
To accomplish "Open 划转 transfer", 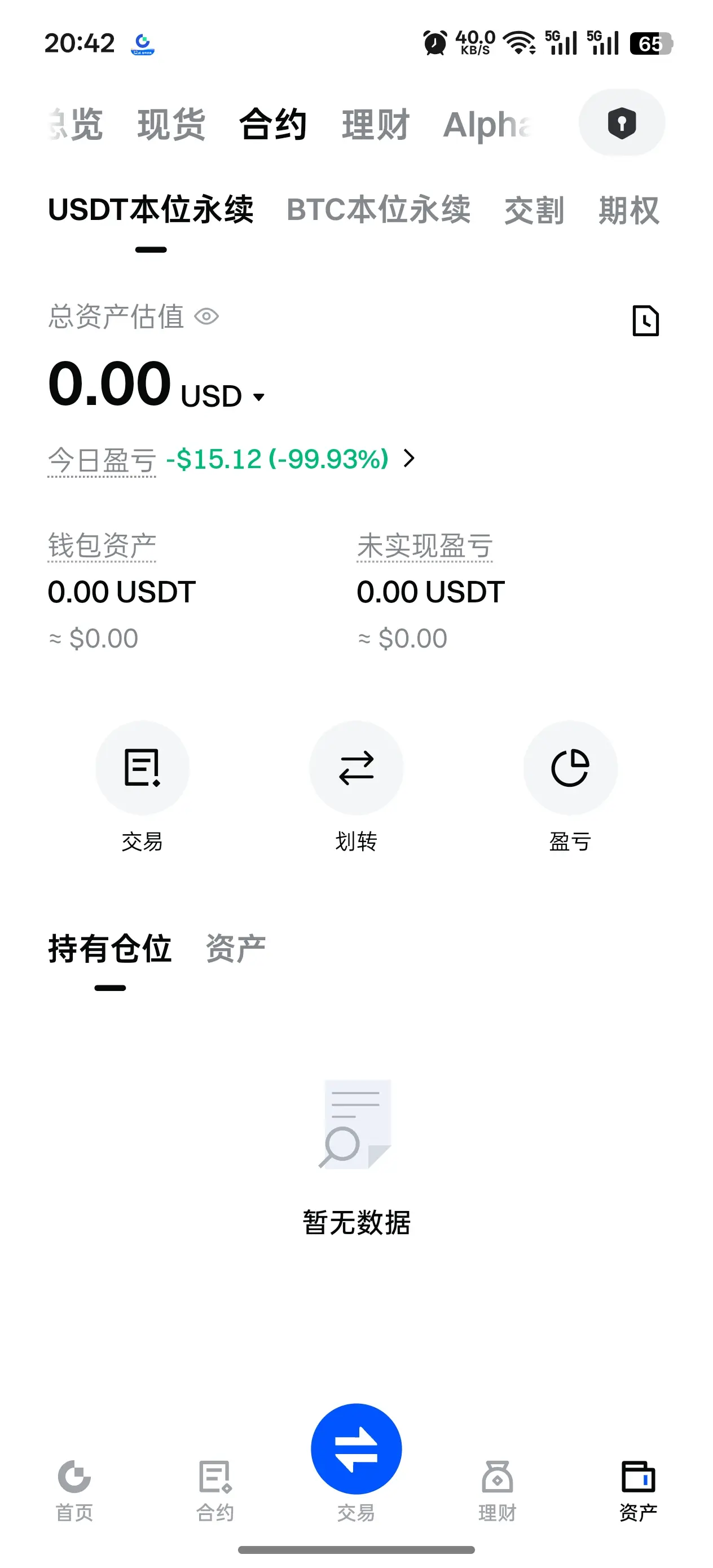I will tap(356, 768).
